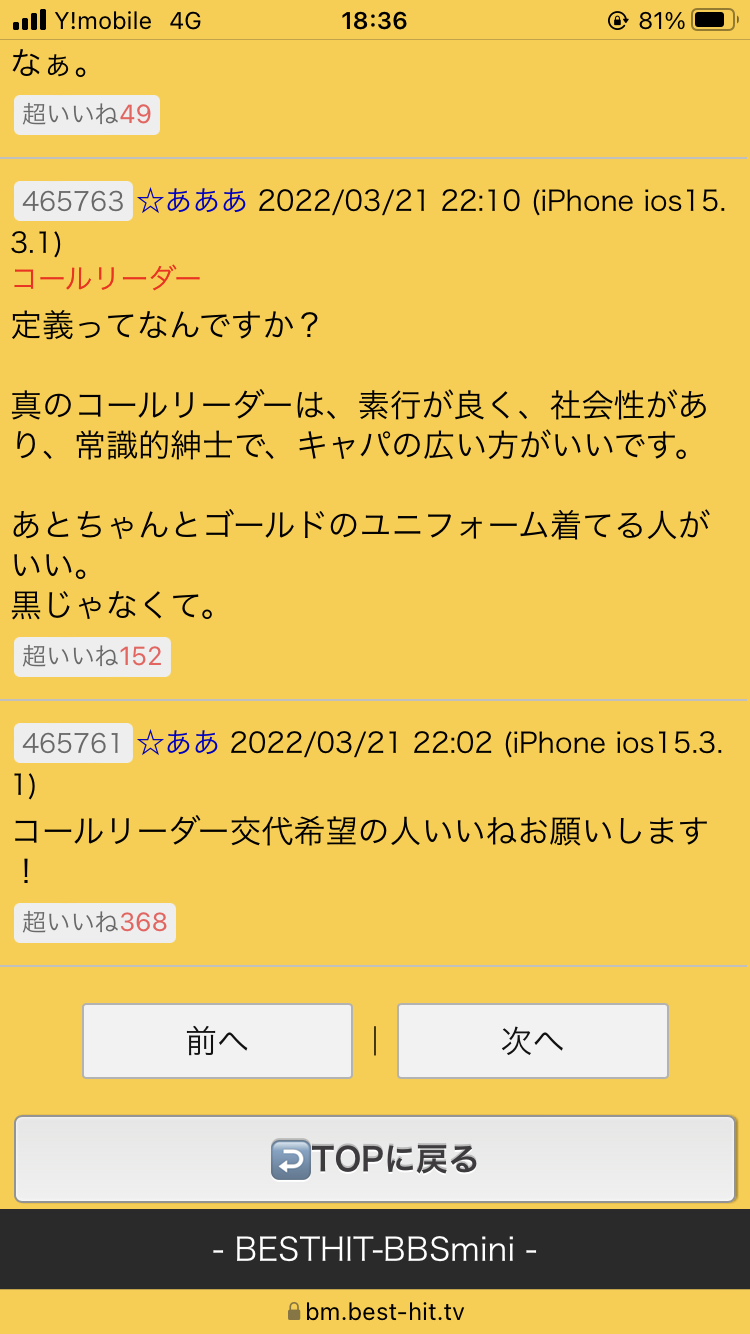The image size is (750, 1334).
Task: Open post number 465763
Action: click(73, 202)
